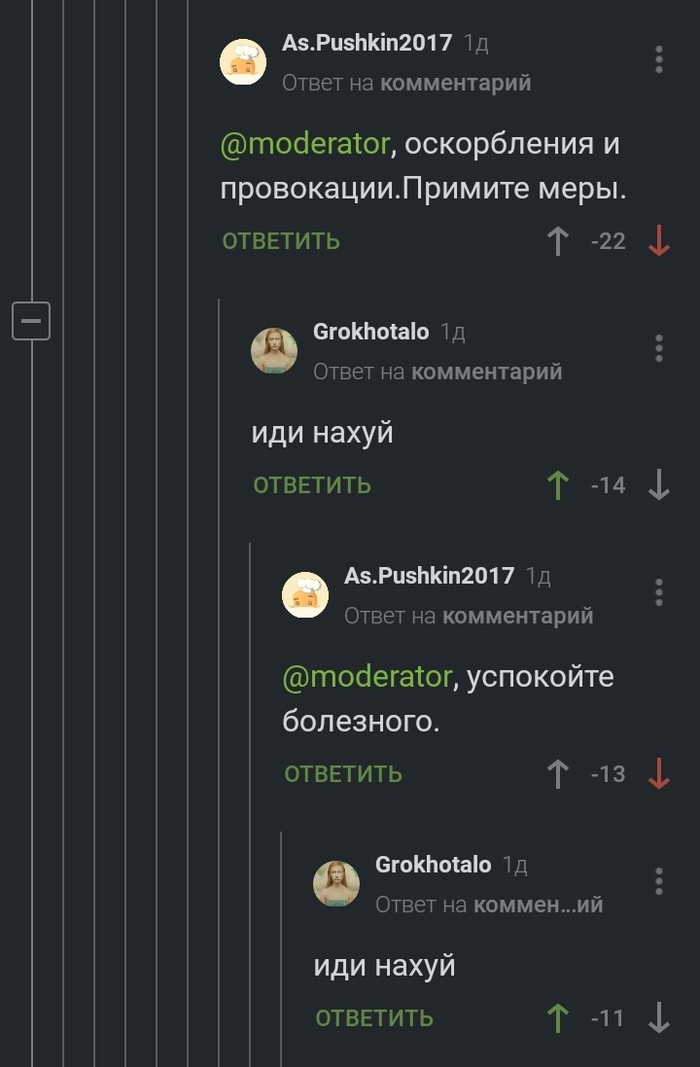Viewport: 700px width, 1067px height.
Task: Upvote Grokhotalo's comment scored -14
Action: [x=558, y=485]
